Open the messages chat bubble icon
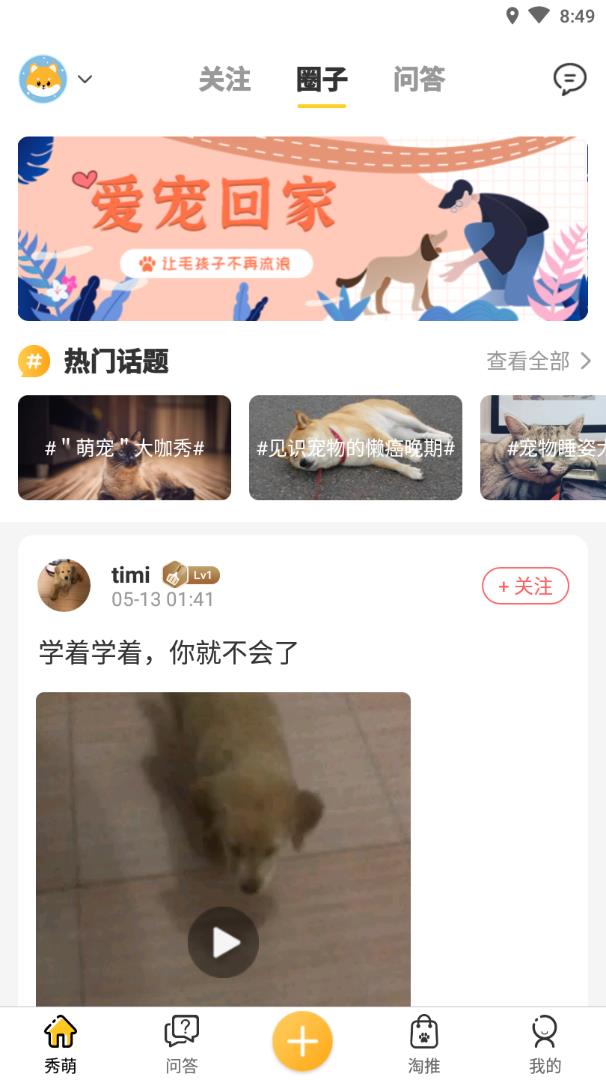The width and height of the screenshot is (606, 1080). click(x=570, y=79)
